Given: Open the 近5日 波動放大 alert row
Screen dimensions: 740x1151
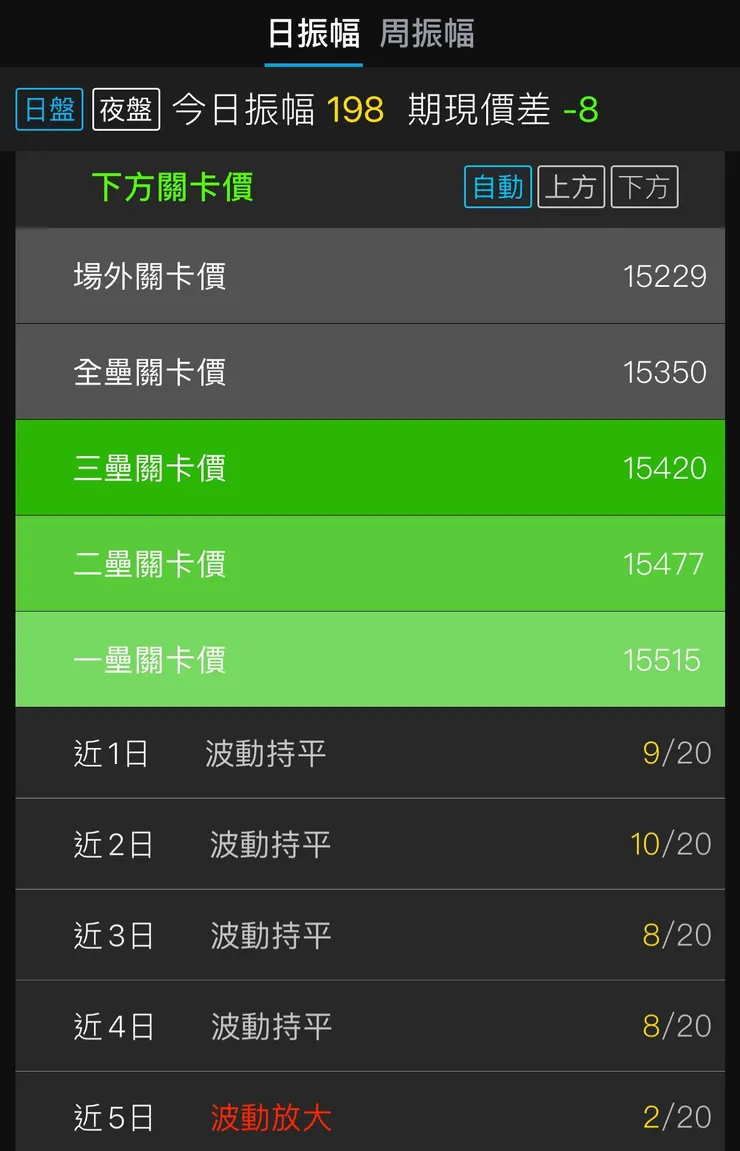Looking at the screenshot, I should click(370, 1118).
